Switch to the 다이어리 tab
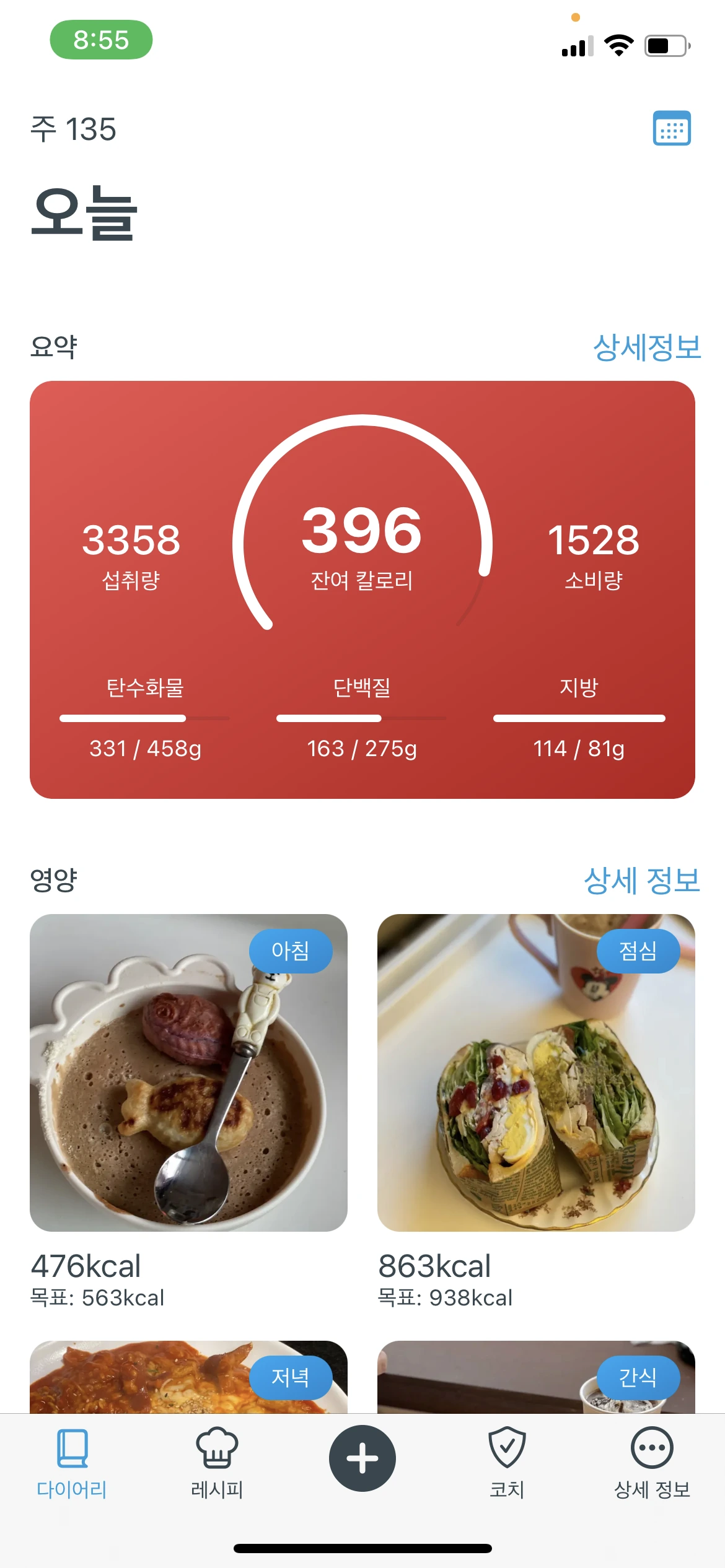 pyautogui.click(x=72, y=1463)
